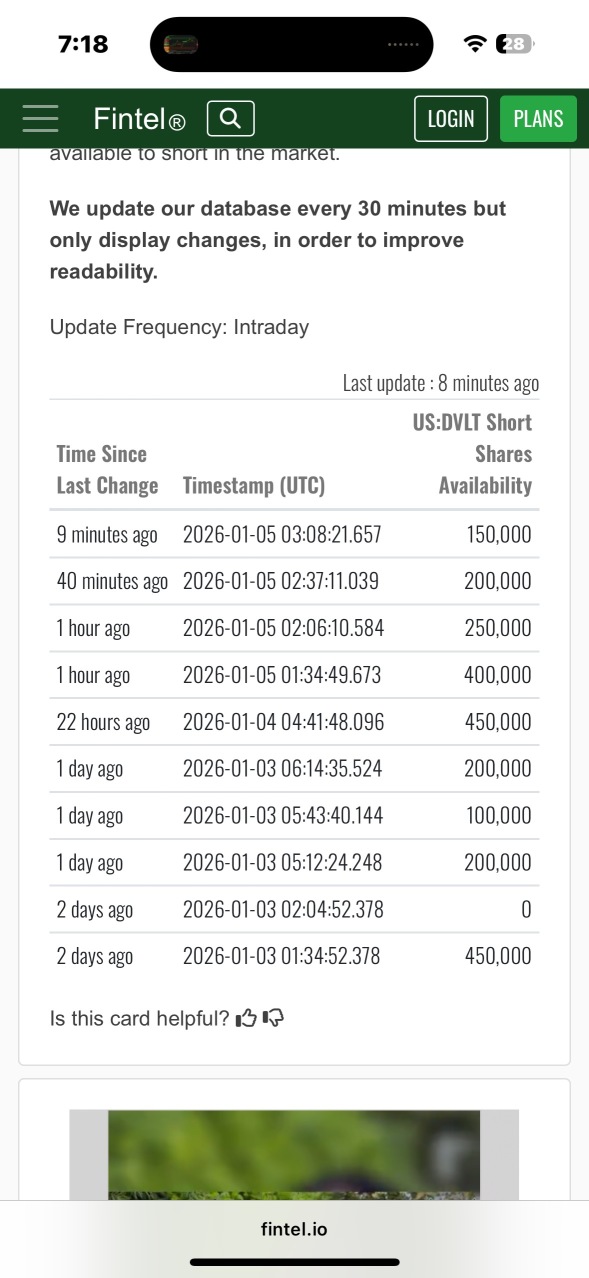The height and width of the screenshot is (1278, 589).
Task: Rate this card unhelpful with thumbs down
Action: click(273, 1018)
